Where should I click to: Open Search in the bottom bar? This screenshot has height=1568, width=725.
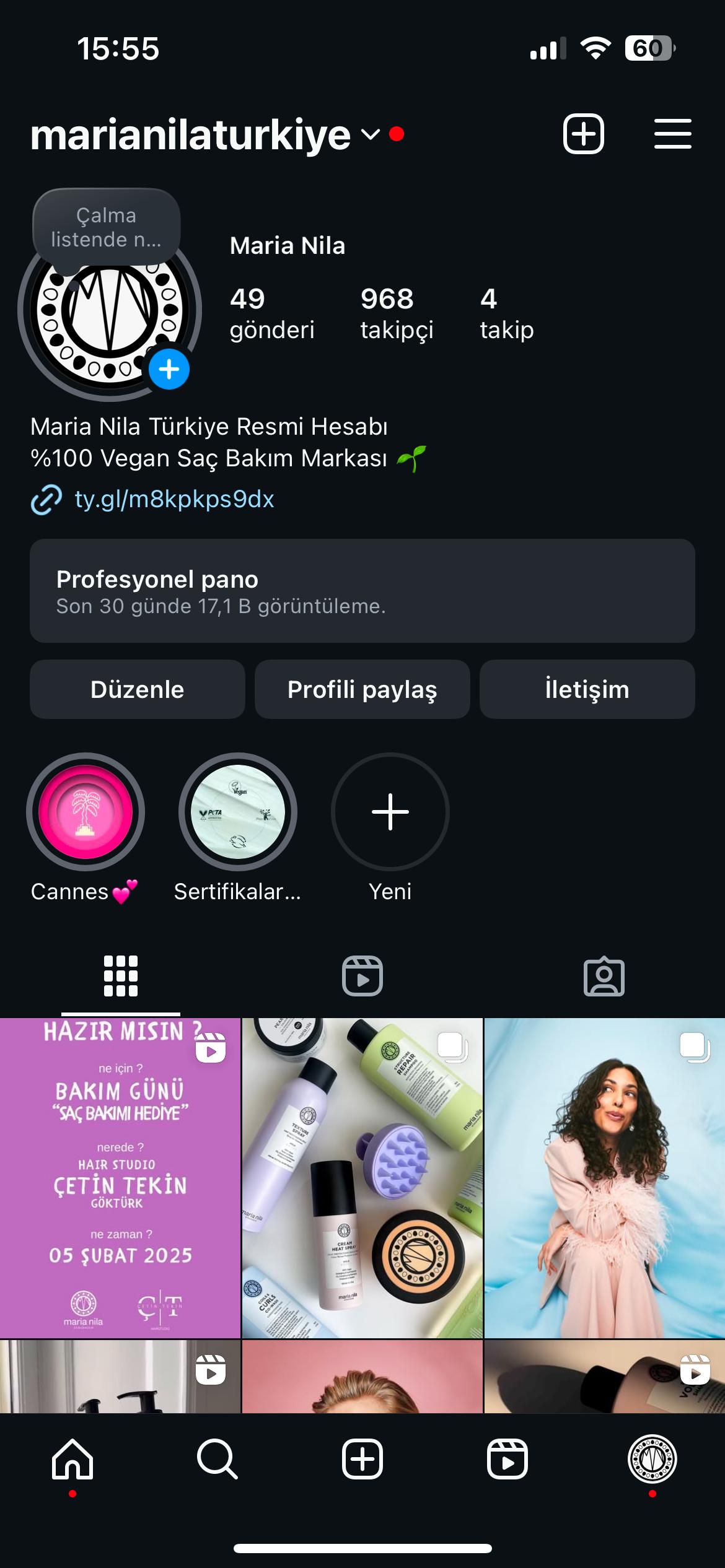(x=217, y=1460)
